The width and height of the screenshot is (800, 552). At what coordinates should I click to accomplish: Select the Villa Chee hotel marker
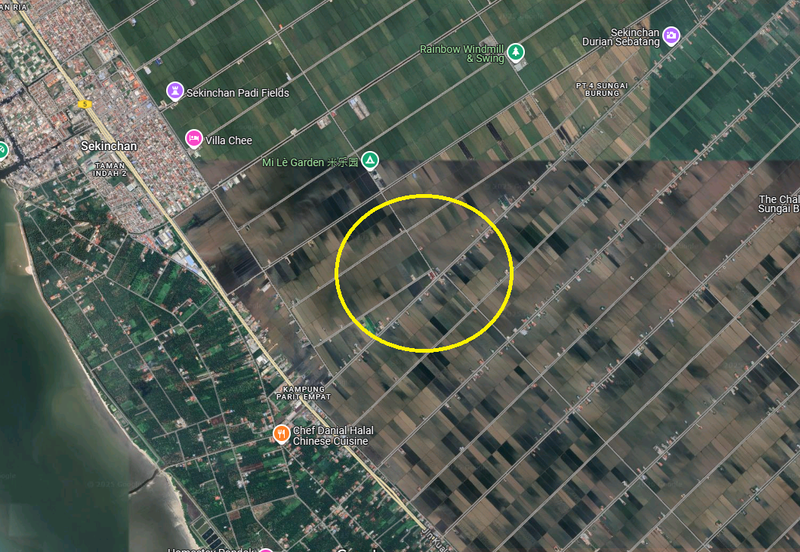194,139
